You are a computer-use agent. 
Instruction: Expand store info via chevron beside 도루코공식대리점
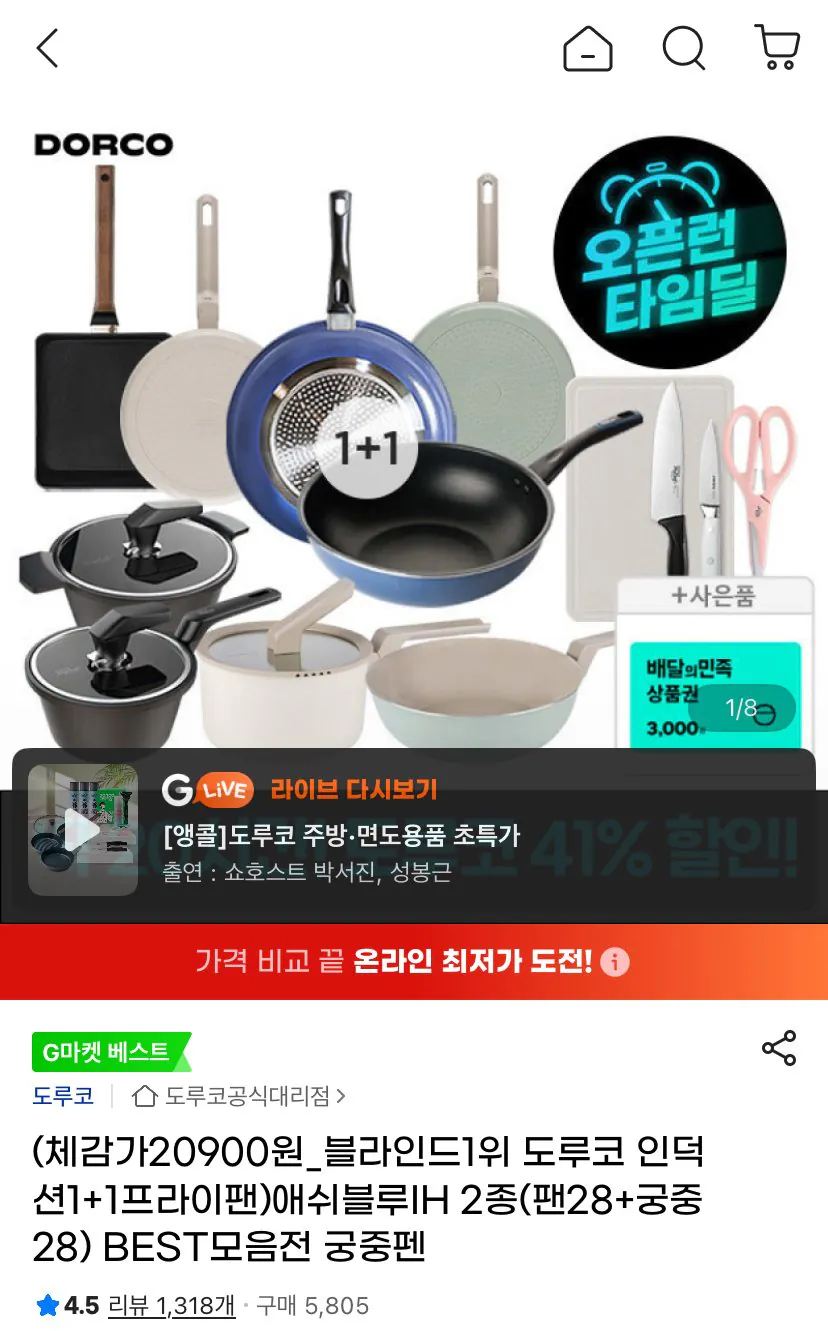pos(342,1096)
